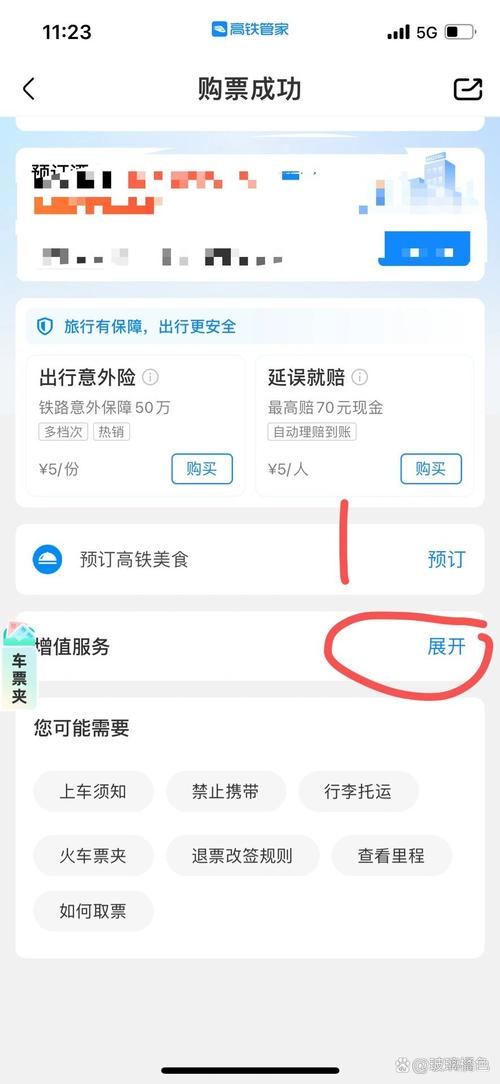Open the 行李托运 chip
Screen dimensions: 500x1084
(358, 792)
